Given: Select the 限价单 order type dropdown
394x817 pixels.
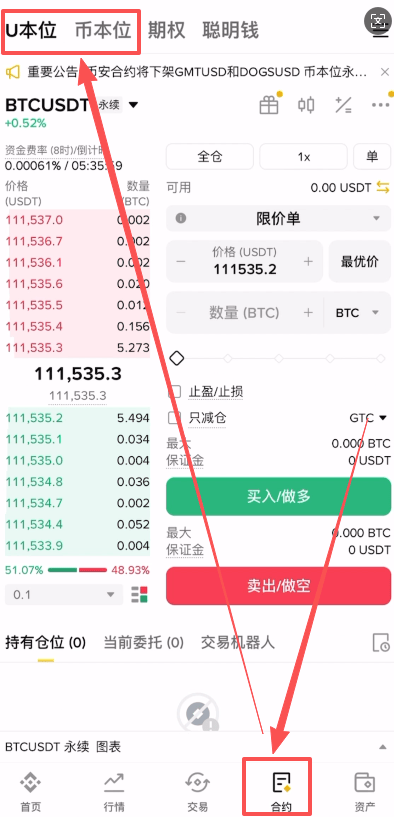Looking at the screenshot, I should [278, 218].
